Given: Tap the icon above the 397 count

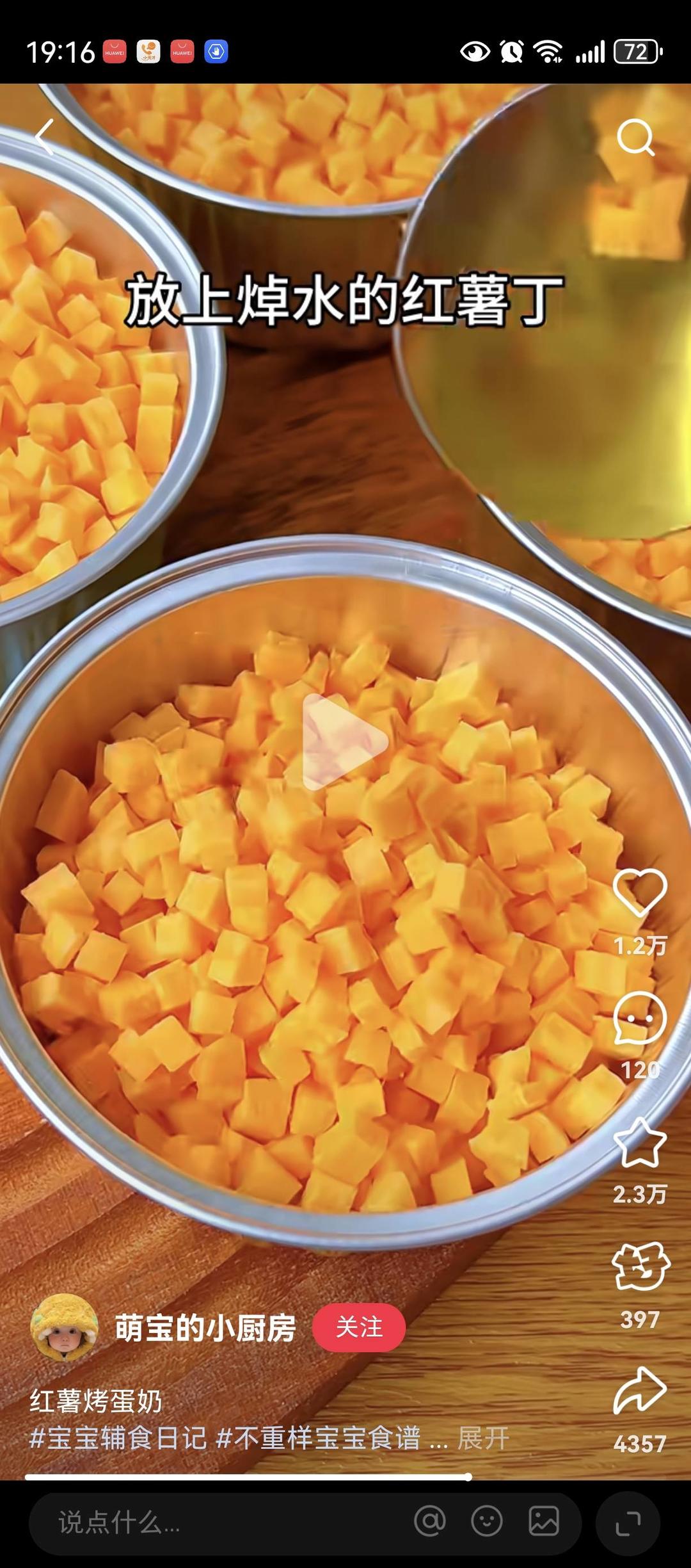Looking at the screenshot, I should 640,1266.
